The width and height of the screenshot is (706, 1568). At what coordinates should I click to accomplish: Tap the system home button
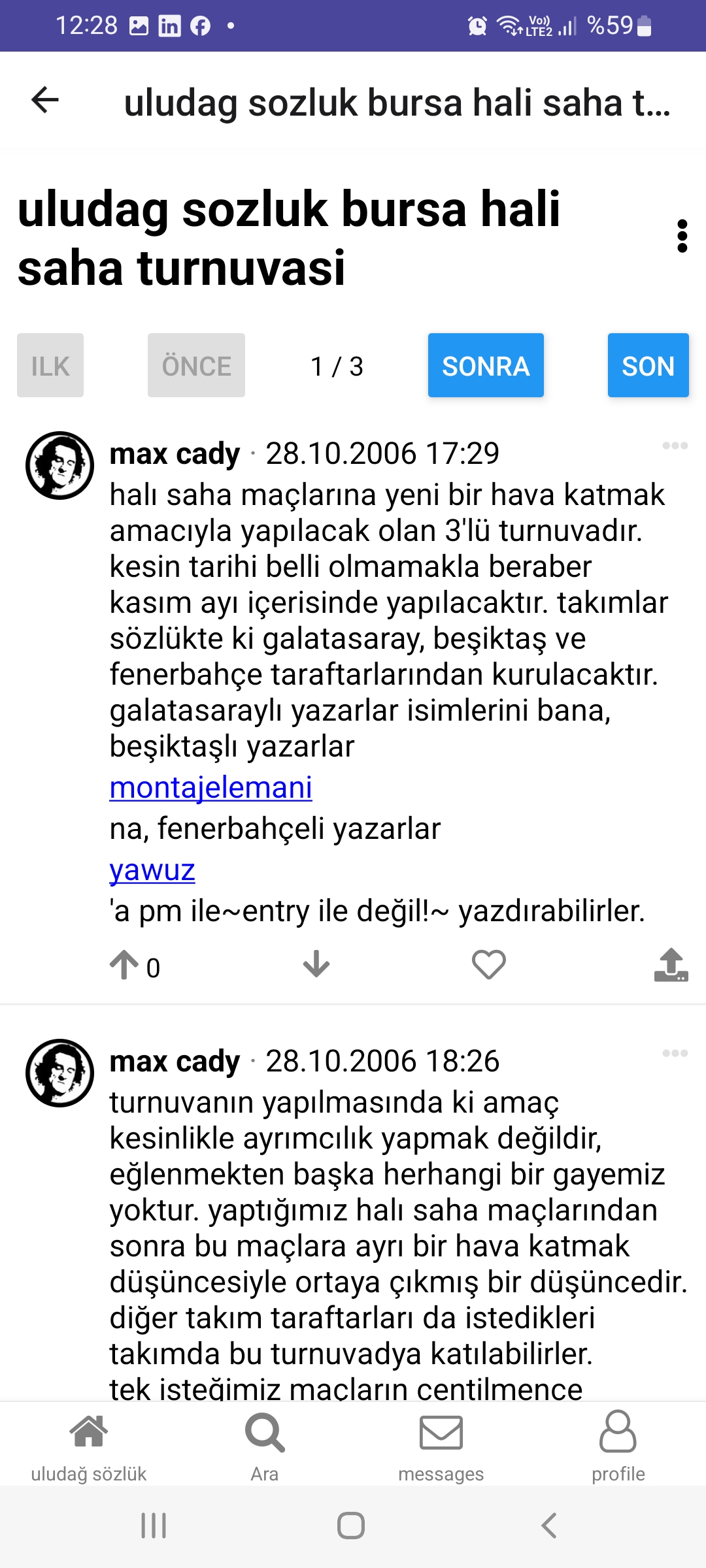[x=351, y=1526]
